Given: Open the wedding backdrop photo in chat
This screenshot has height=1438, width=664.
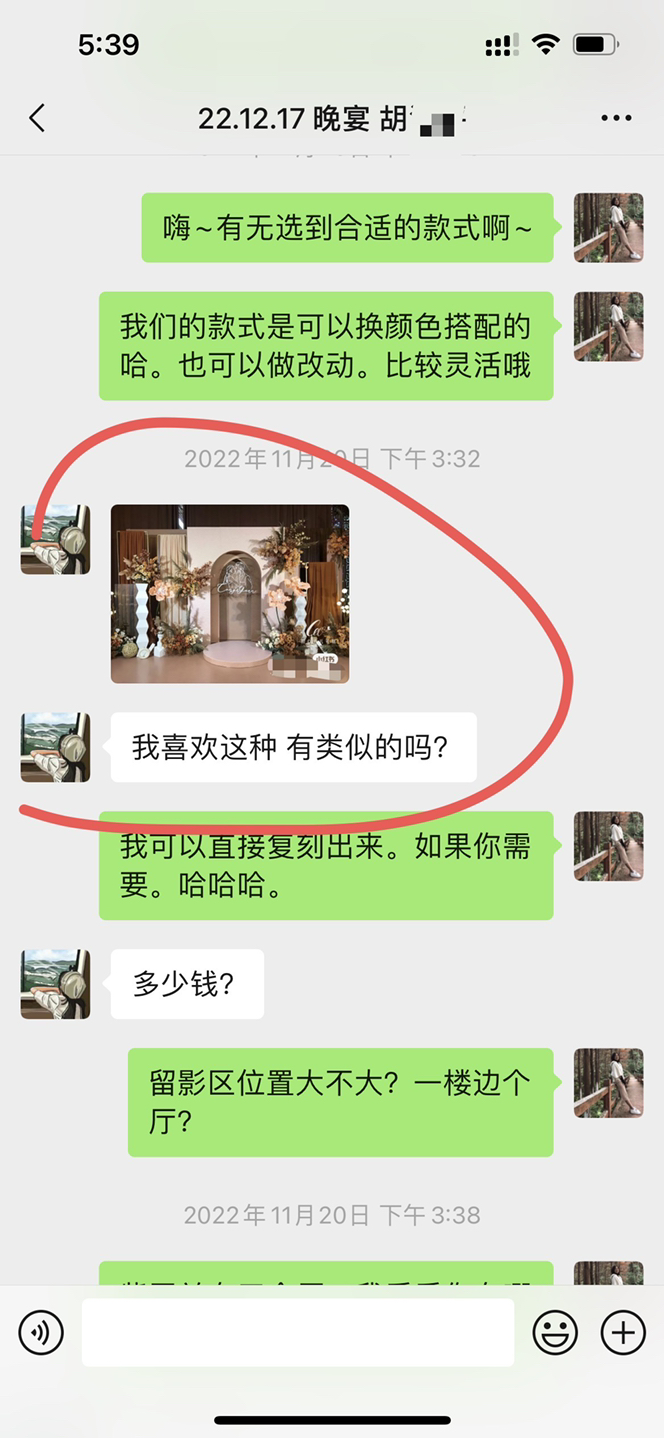Looking at the screenshot, I should (x=230, y=594).
